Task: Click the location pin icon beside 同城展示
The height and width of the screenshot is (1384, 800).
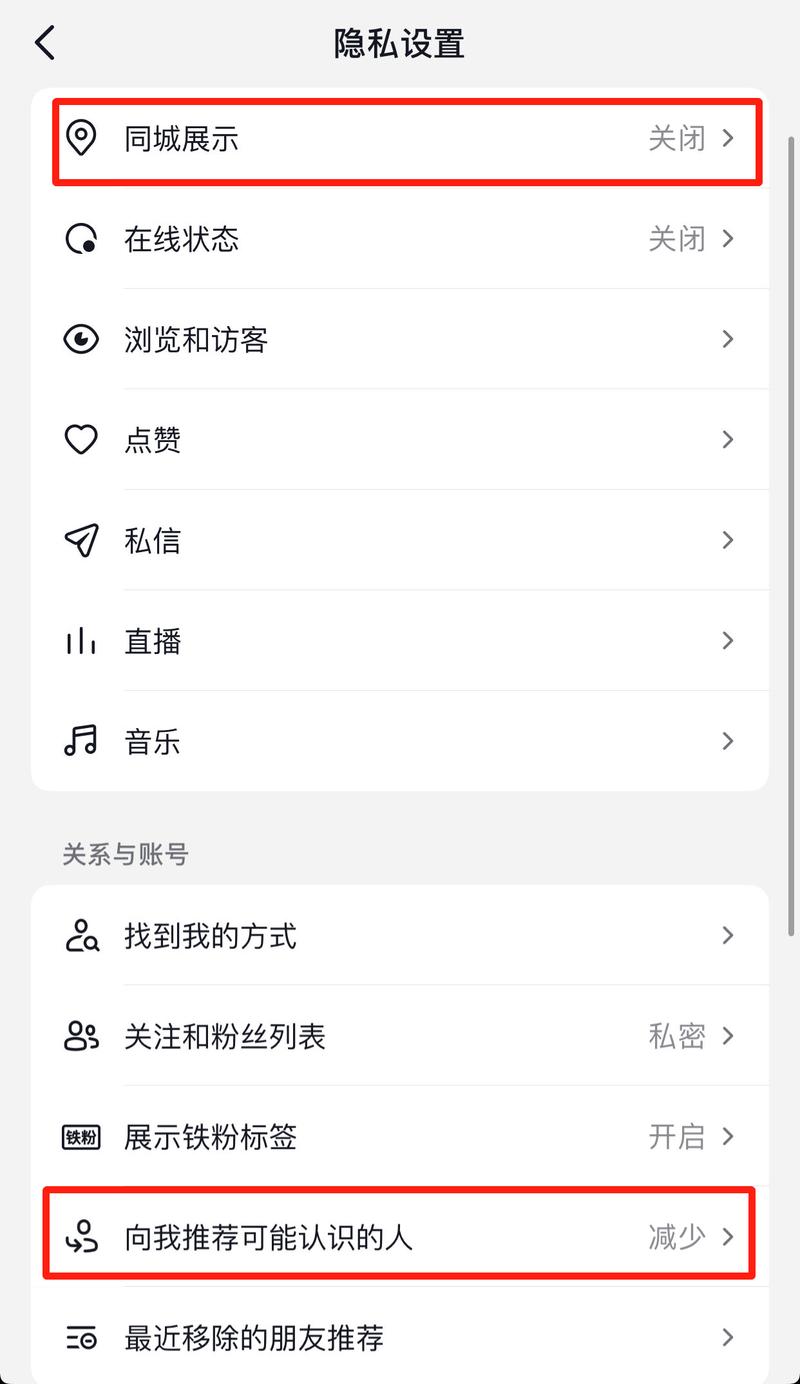Action: (x=79, y=140)
